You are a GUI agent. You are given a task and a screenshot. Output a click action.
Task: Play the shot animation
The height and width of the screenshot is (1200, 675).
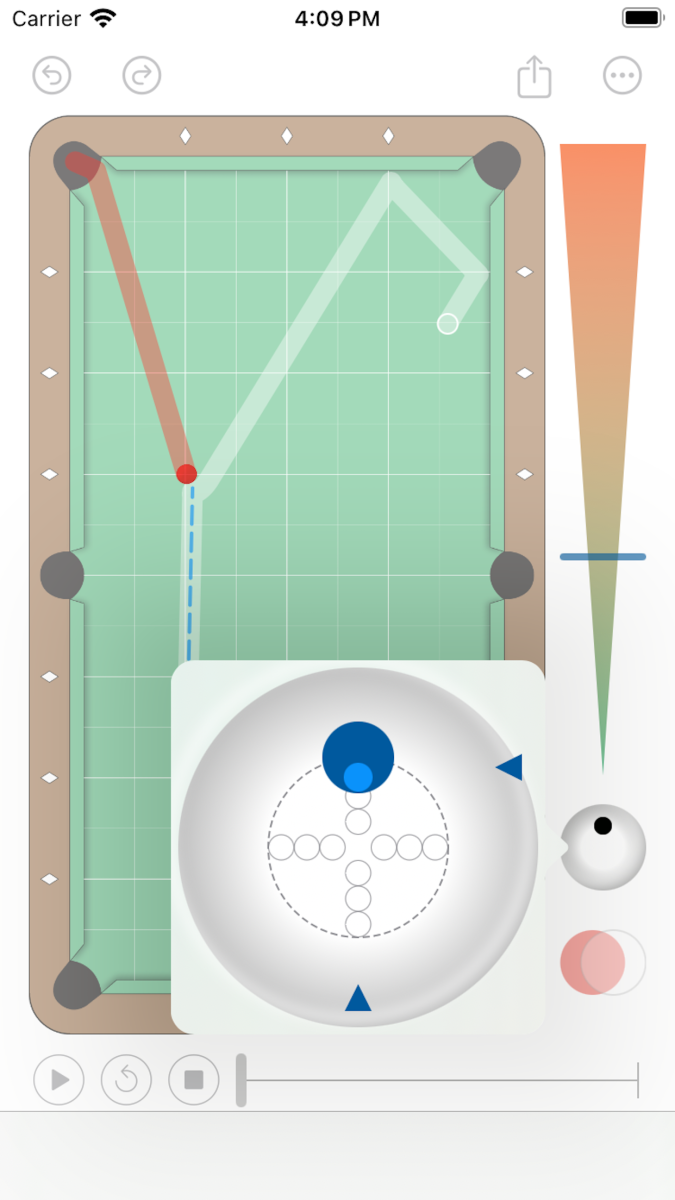point(59,1080)
